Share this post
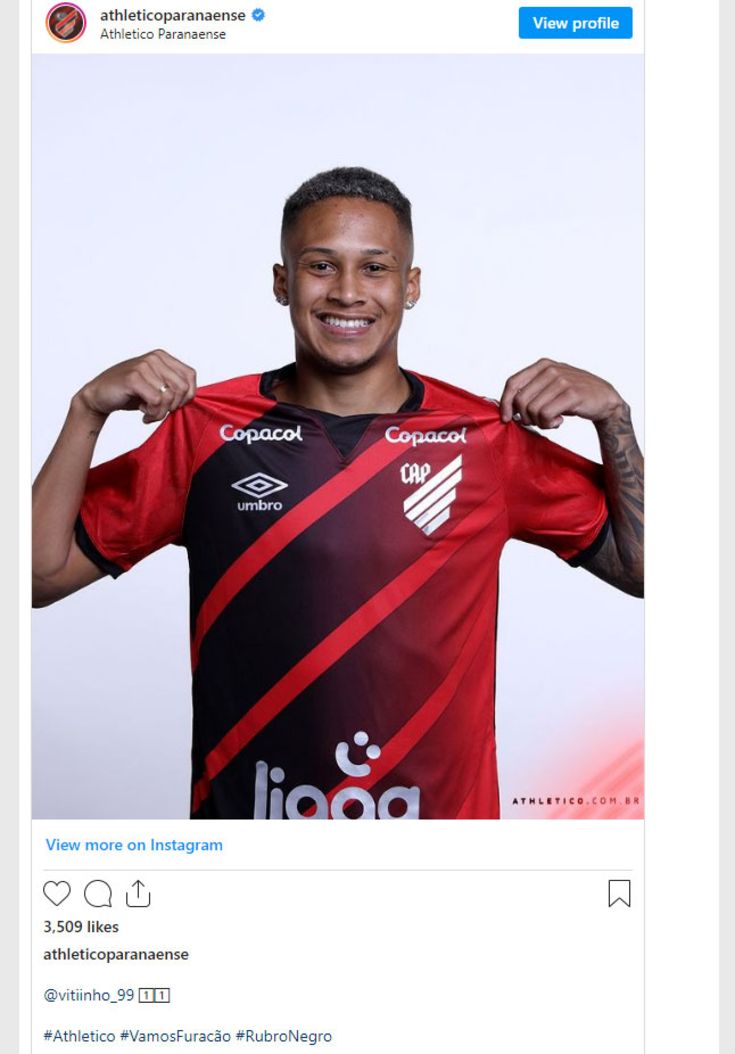735x1054 pixels. (x=138, y=893)
